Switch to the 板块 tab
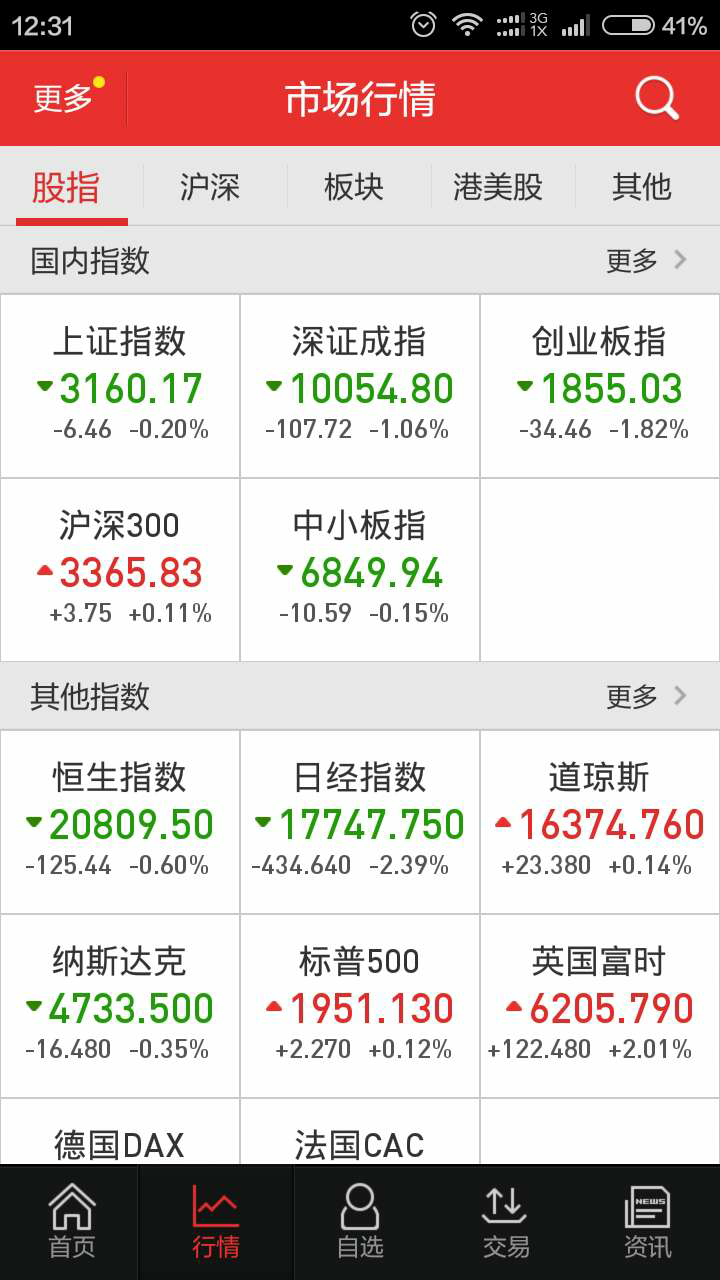The width and height of the screenshot is (720, 1280). click(354, 187)
